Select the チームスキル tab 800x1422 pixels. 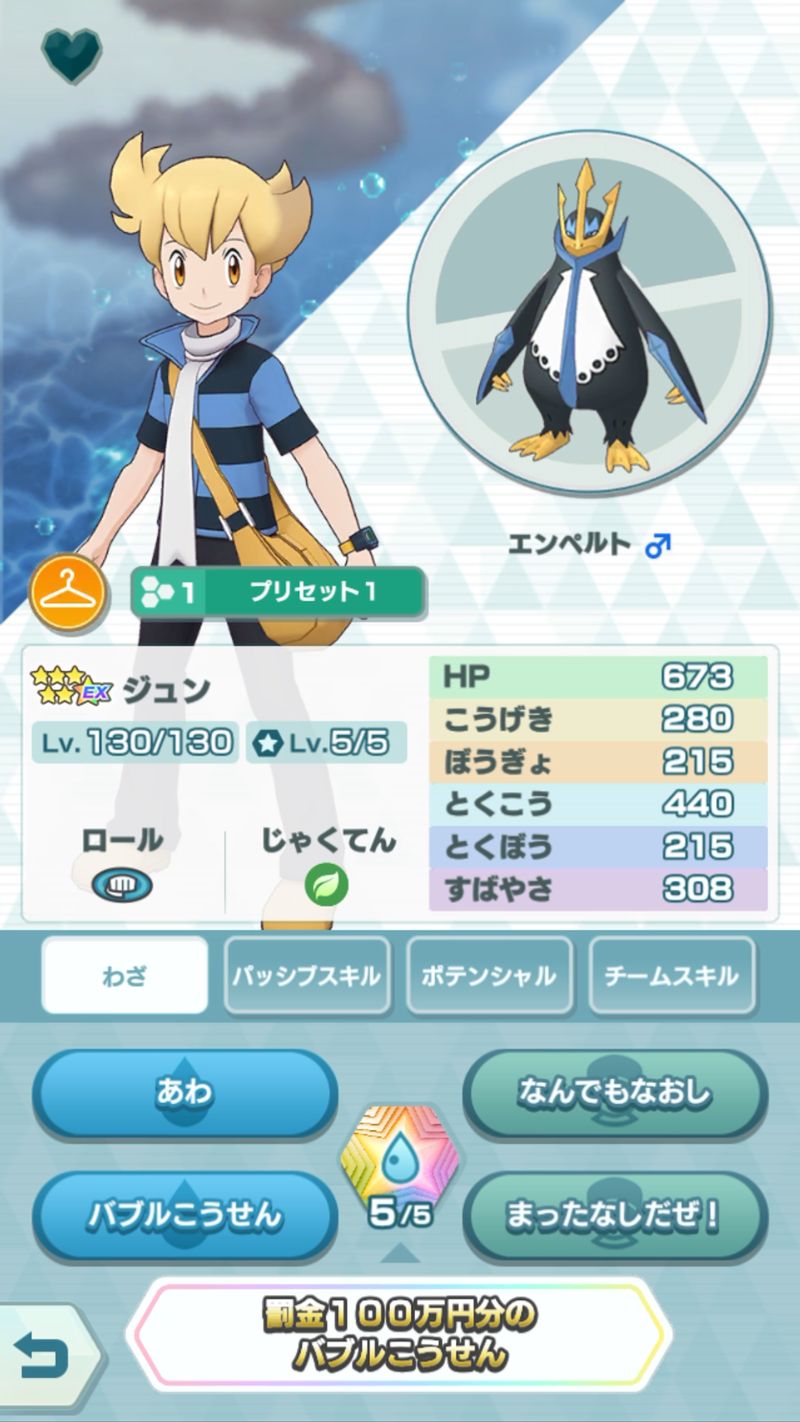point(672,975)
